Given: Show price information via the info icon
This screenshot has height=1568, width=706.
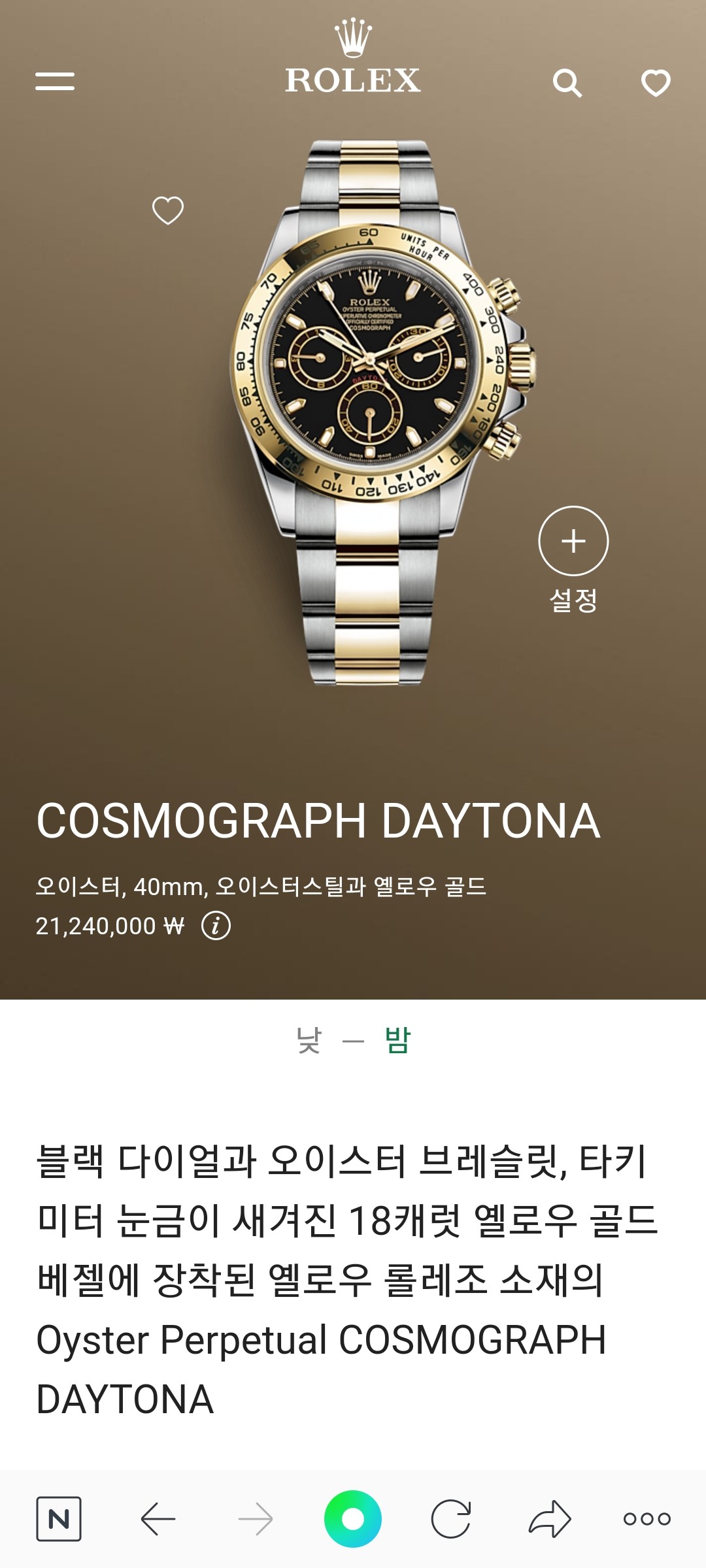Looking at the screenshot, I should pyautogui.click(x=216, y=926).
